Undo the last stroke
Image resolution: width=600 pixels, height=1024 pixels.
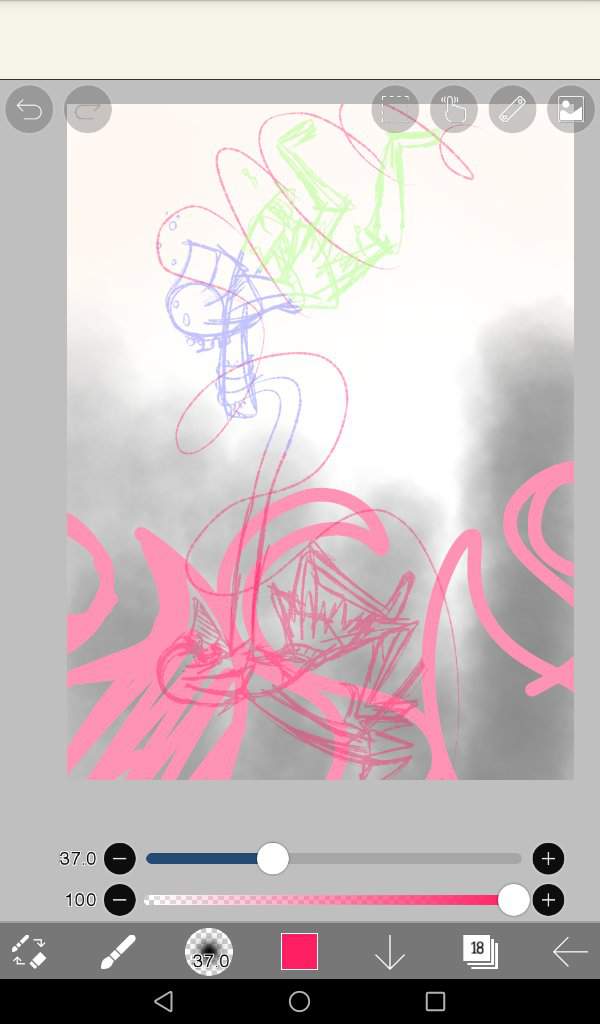click(29, 110)
